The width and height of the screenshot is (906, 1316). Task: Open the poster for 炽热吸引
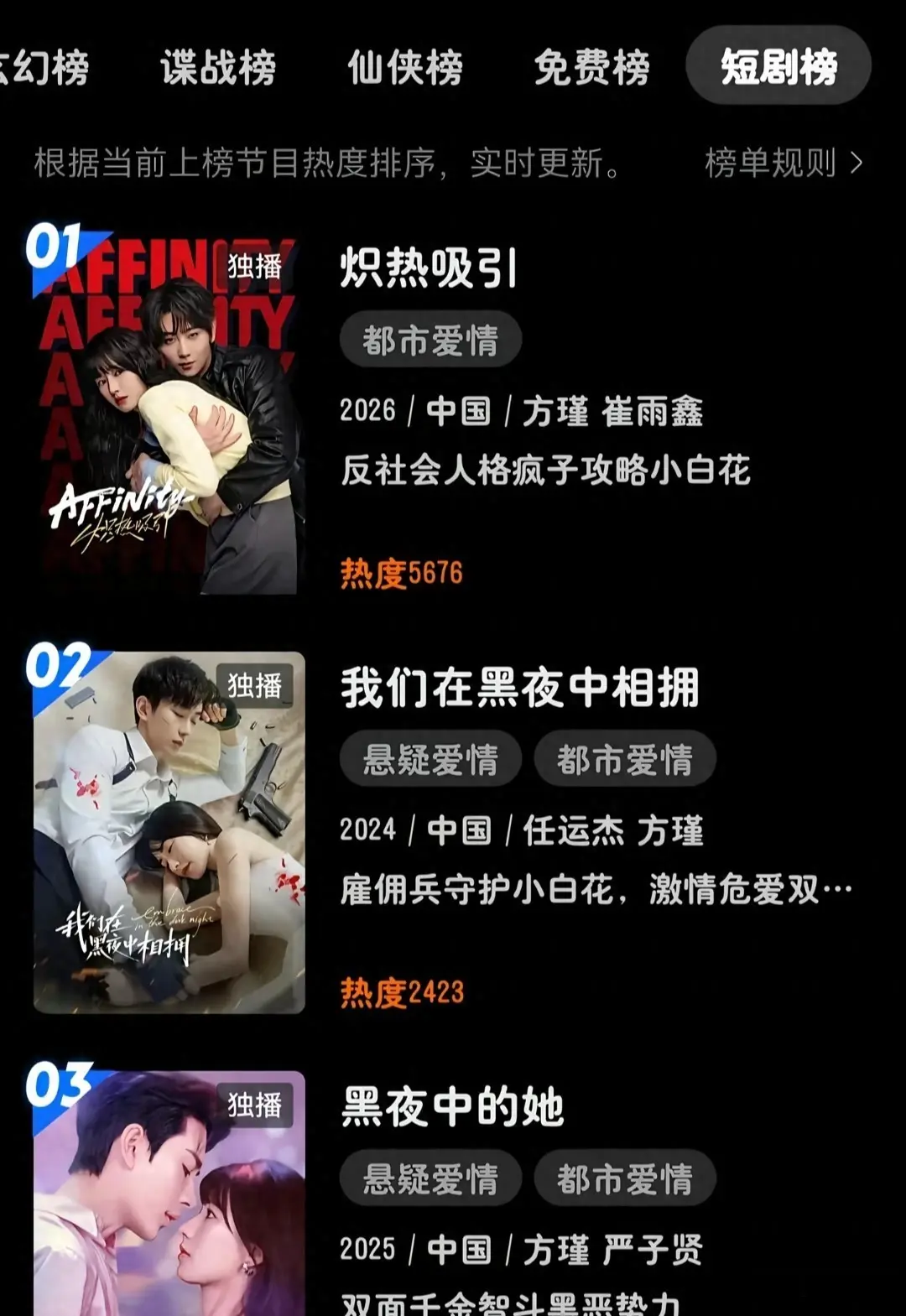coord(169,413)
